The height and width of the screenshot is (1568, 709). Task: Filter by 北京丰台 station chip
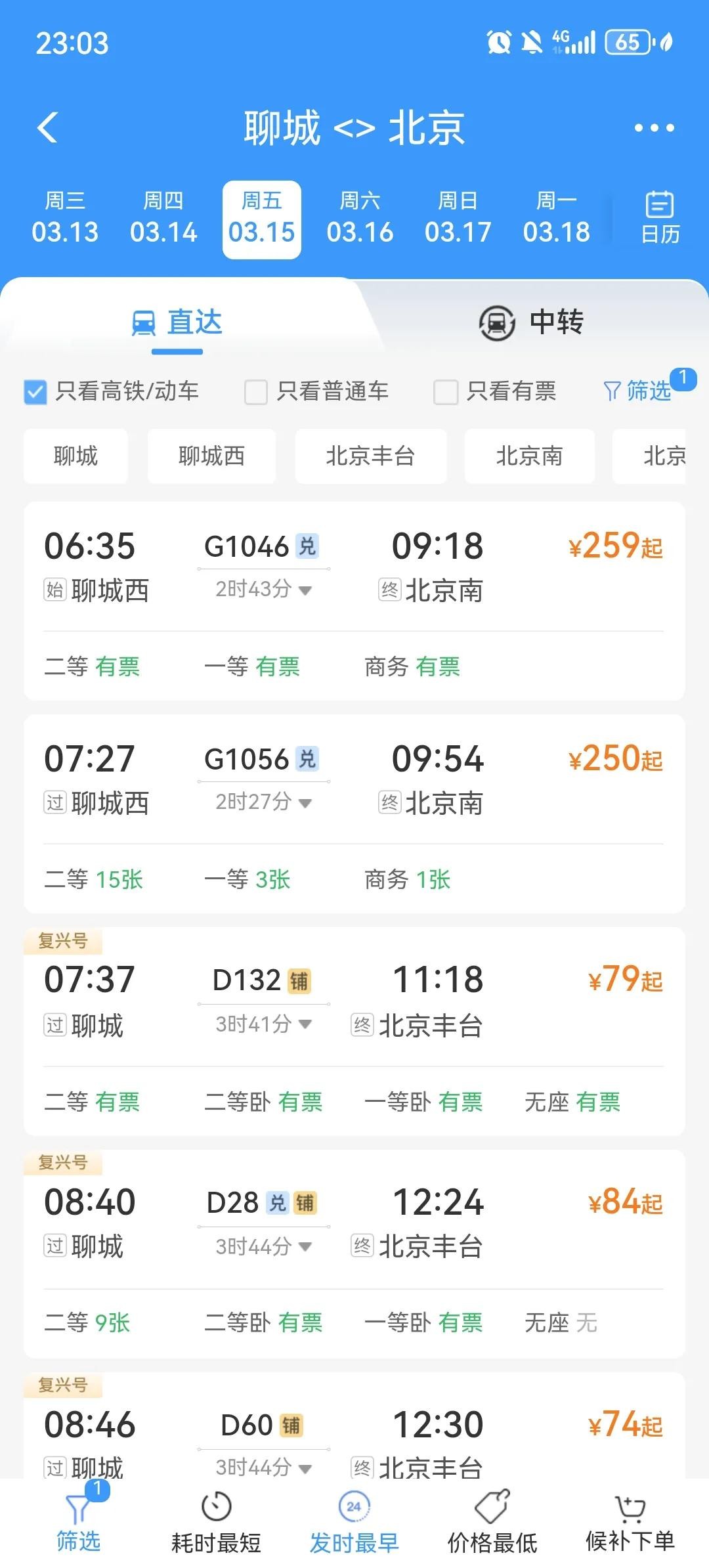(x=370, y=456)
